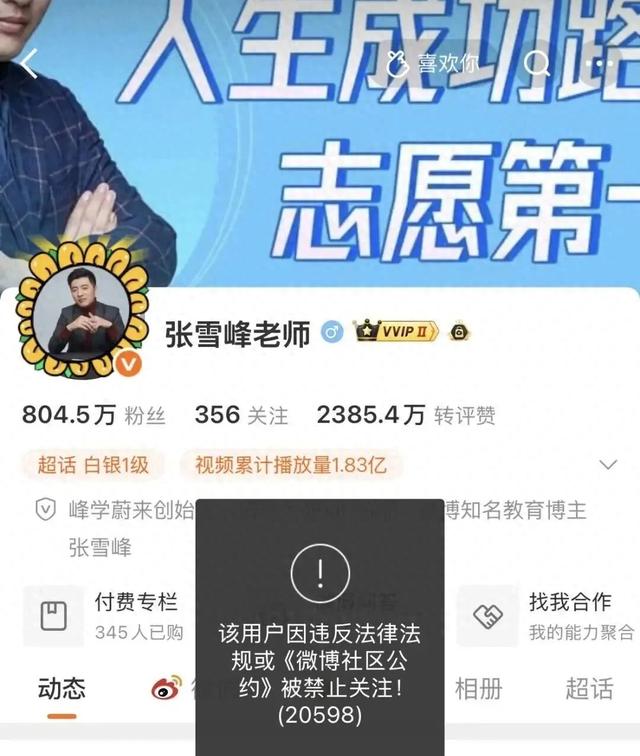
Task: View the 804.5万 粉丝 followers list
Action: coord(94,414)
